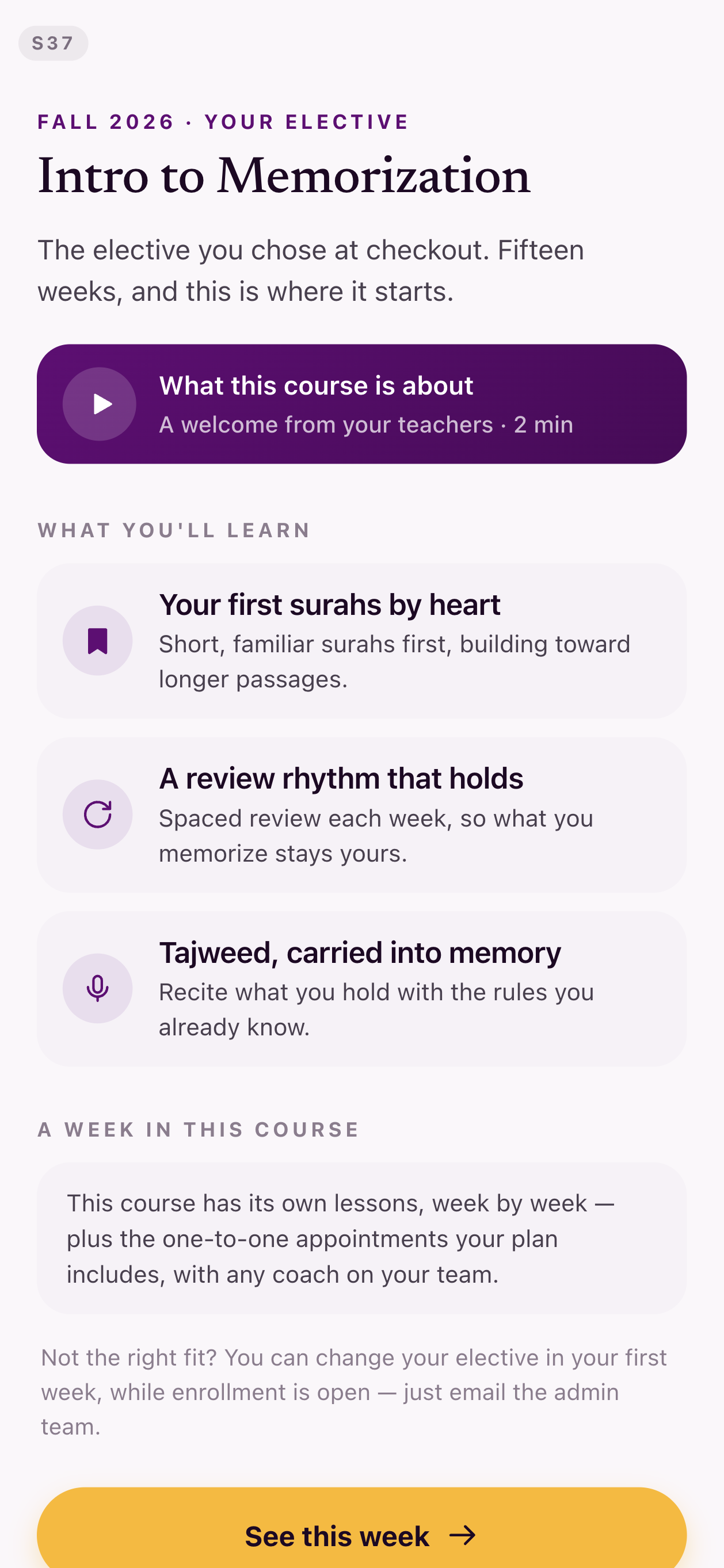Tap the See this week button
The width and height of the screenshot is (724, 1568).
click(361, 1528)
